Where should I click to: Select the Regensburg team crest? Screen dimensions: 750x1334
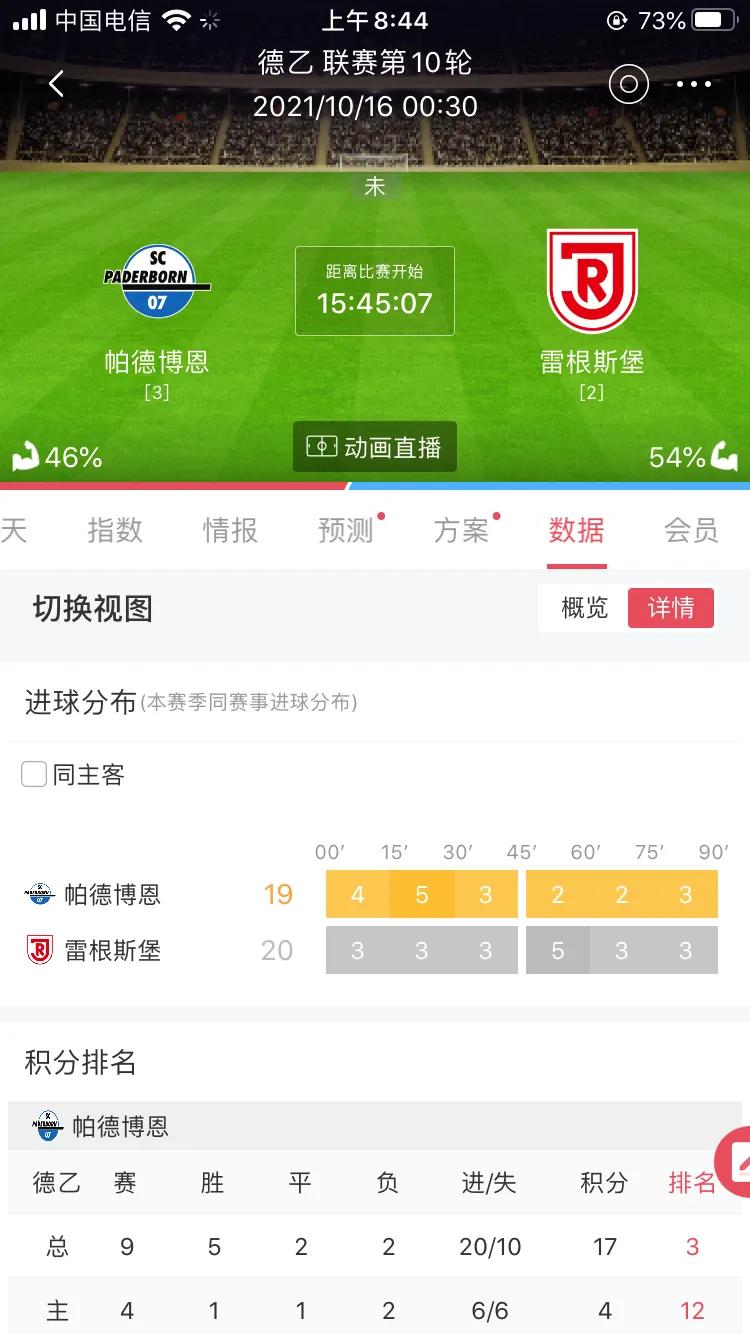click(592, 277)
